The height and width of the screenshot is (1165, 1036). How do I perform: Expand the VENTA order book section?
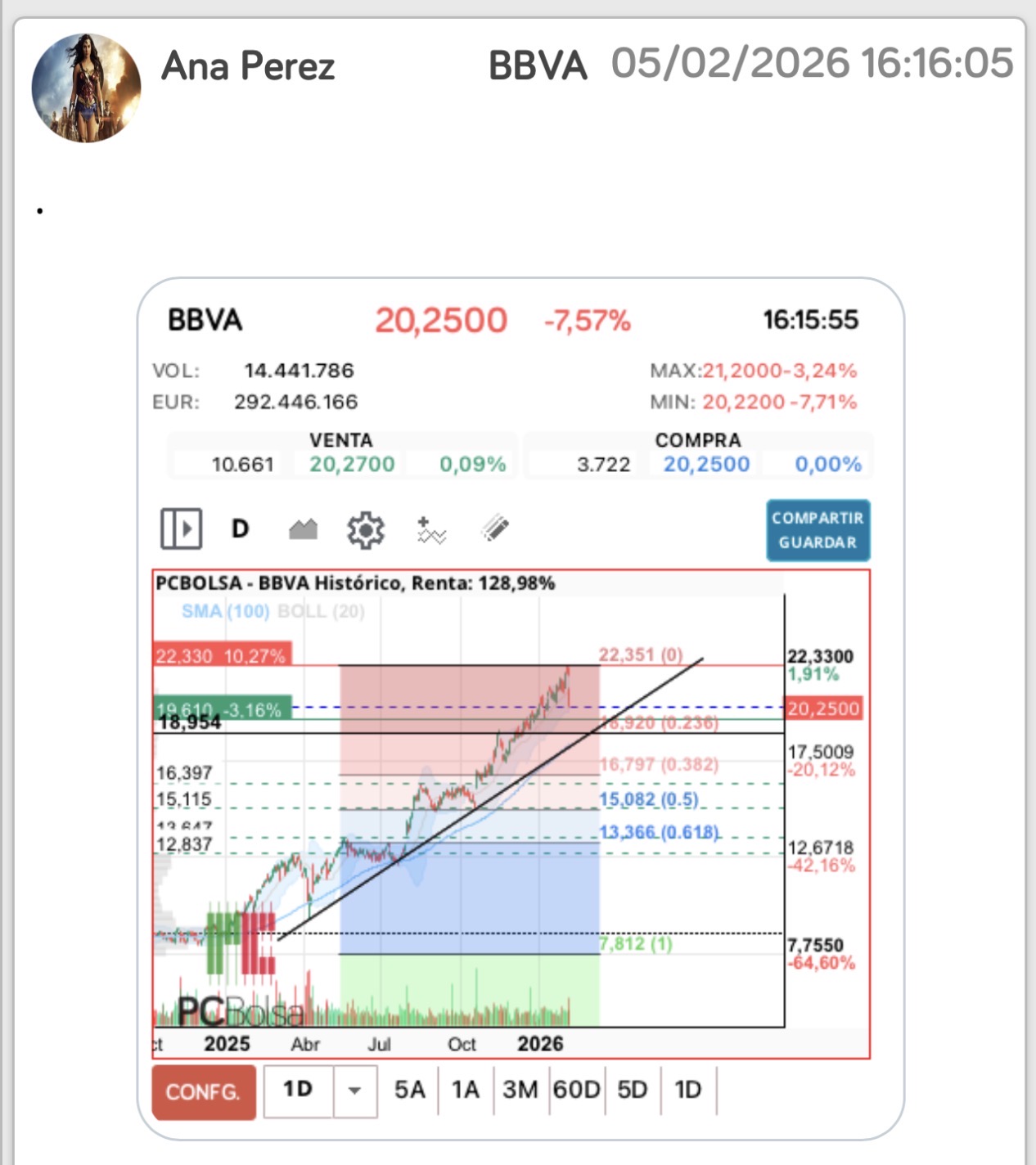coord(340,441)
